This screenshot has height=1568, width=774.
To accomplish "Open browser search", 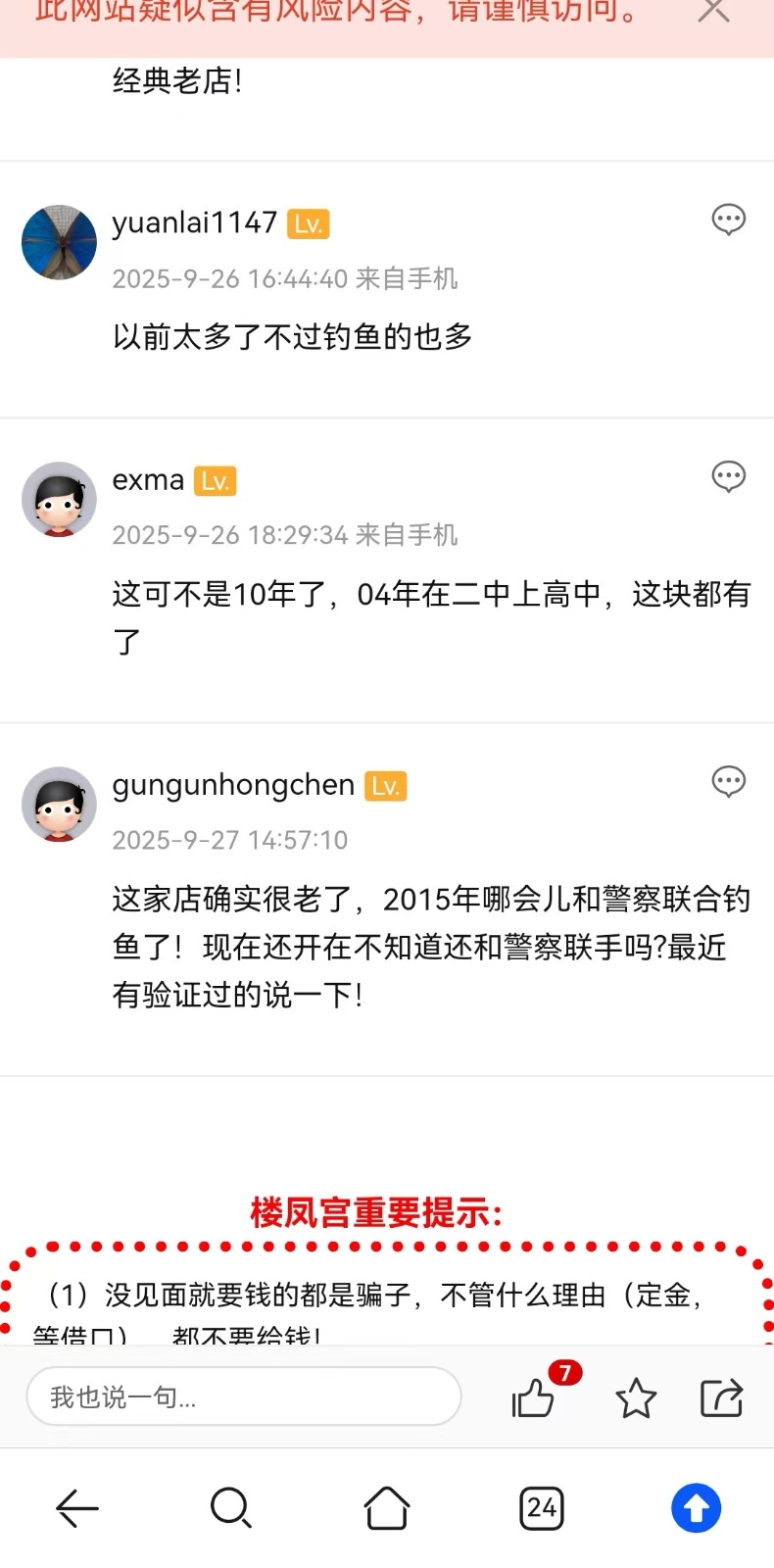I will pyautogui.click(x=231, y=1508).
